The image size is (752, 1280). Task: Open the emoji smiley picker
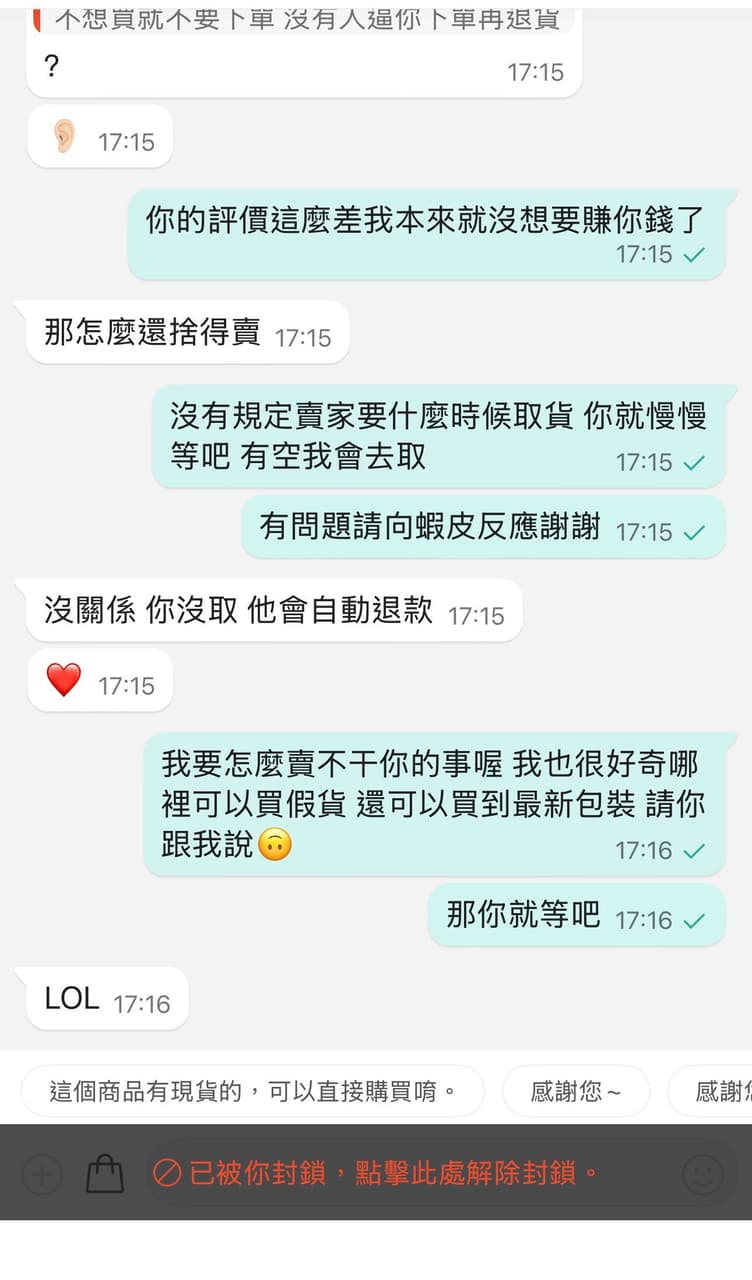(702, 1174)
